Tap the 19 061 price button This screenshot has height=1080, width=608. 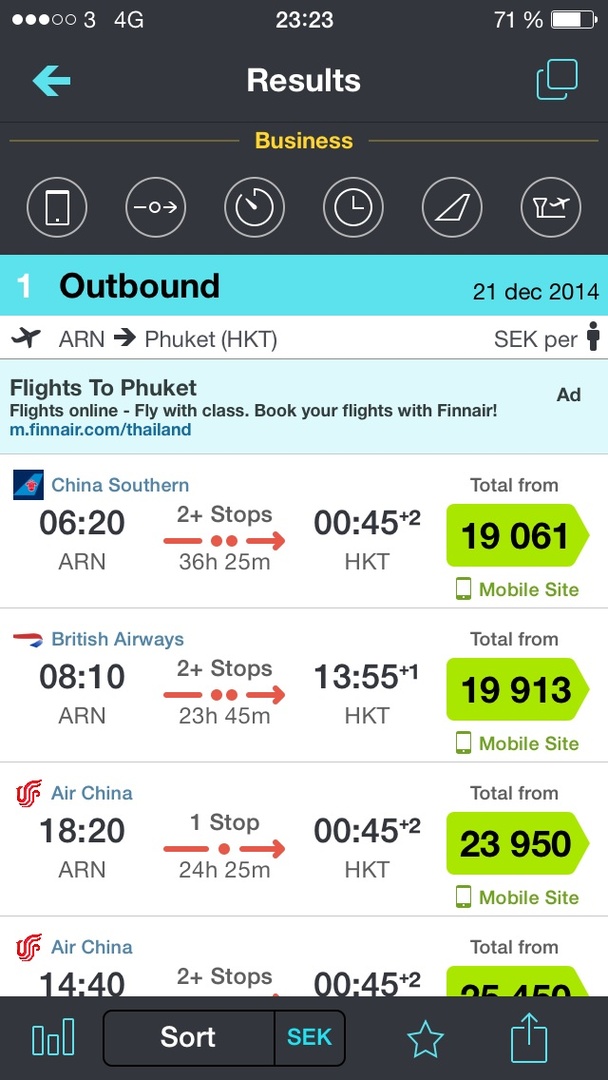click(515, 536)
